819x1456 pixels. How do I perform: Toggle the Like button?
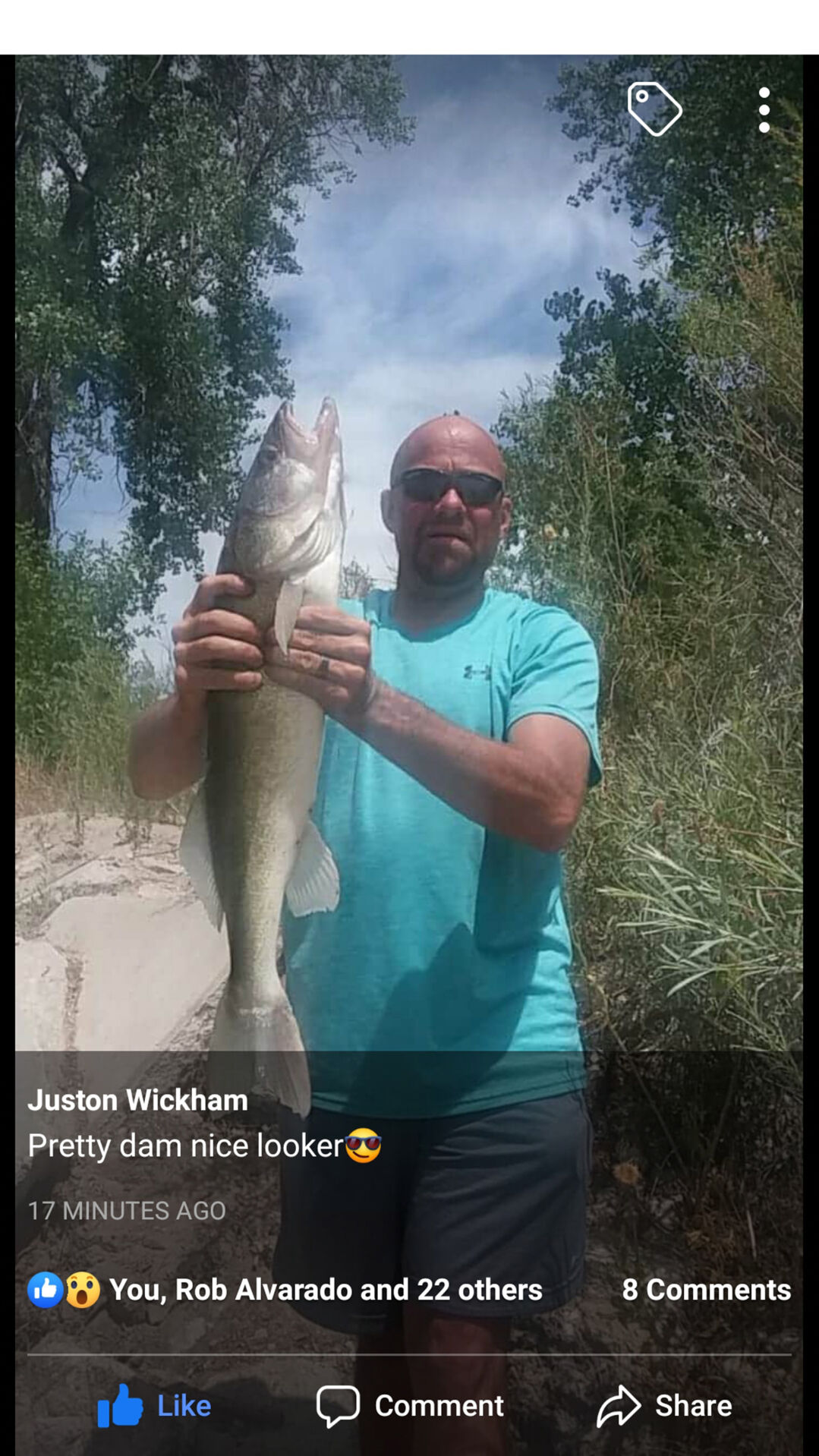pyautogui.click(x=154, y=1405)
